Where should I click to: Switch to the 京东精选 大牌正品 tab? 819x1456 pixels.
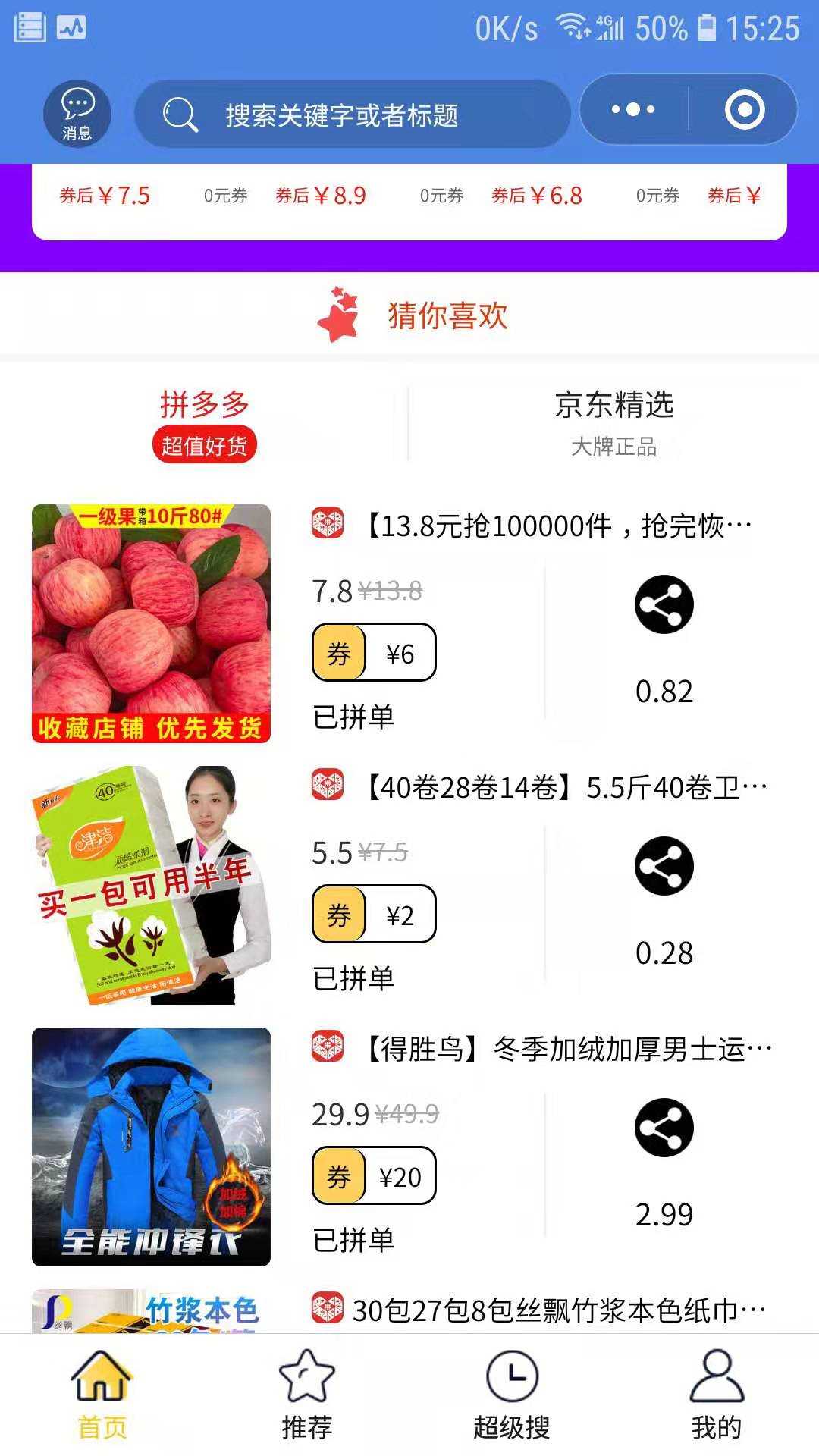coord(613,424)
